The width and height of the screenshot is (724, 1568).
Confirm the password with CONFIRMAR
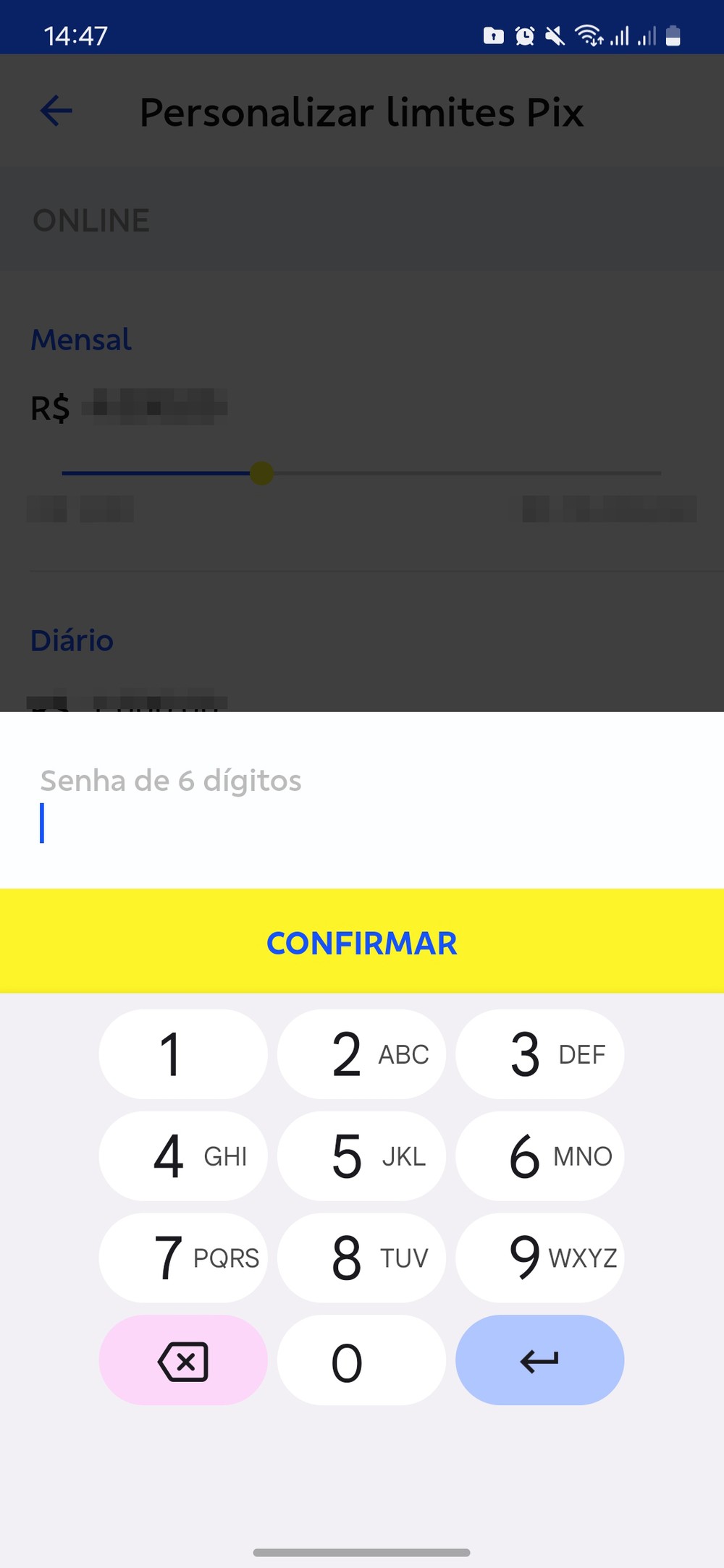[362, 942]
